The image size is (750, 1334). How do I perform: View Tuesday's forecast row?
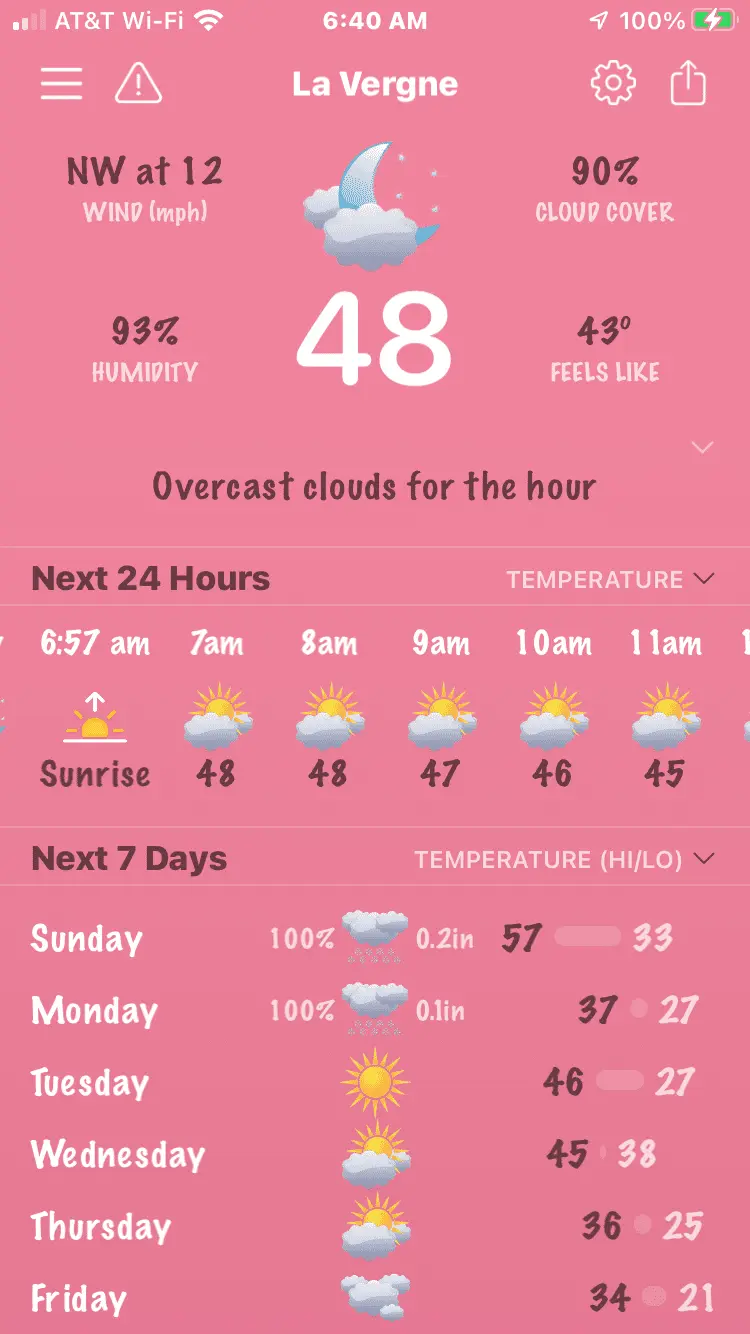pos(375,1082)
